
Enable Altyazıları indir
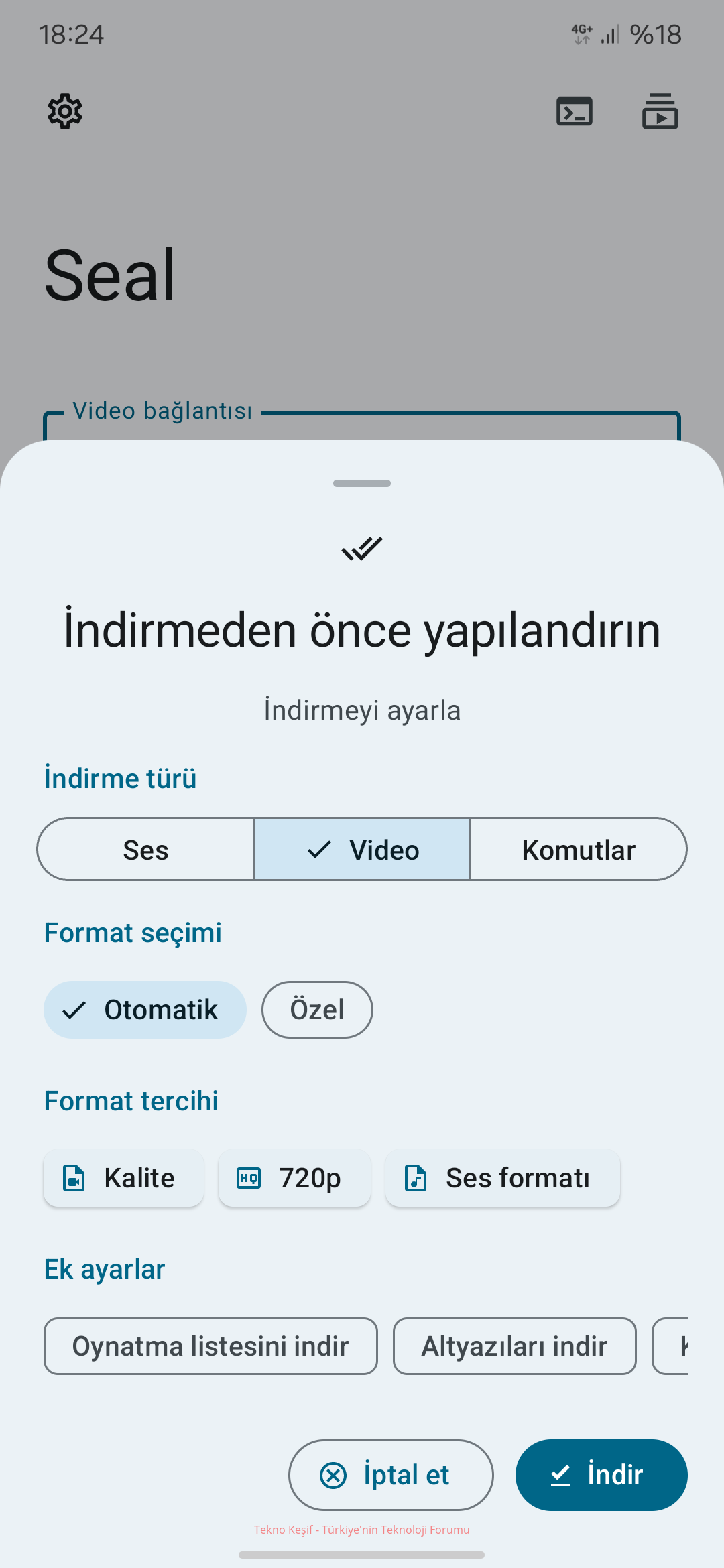[x=515, y=1346]
